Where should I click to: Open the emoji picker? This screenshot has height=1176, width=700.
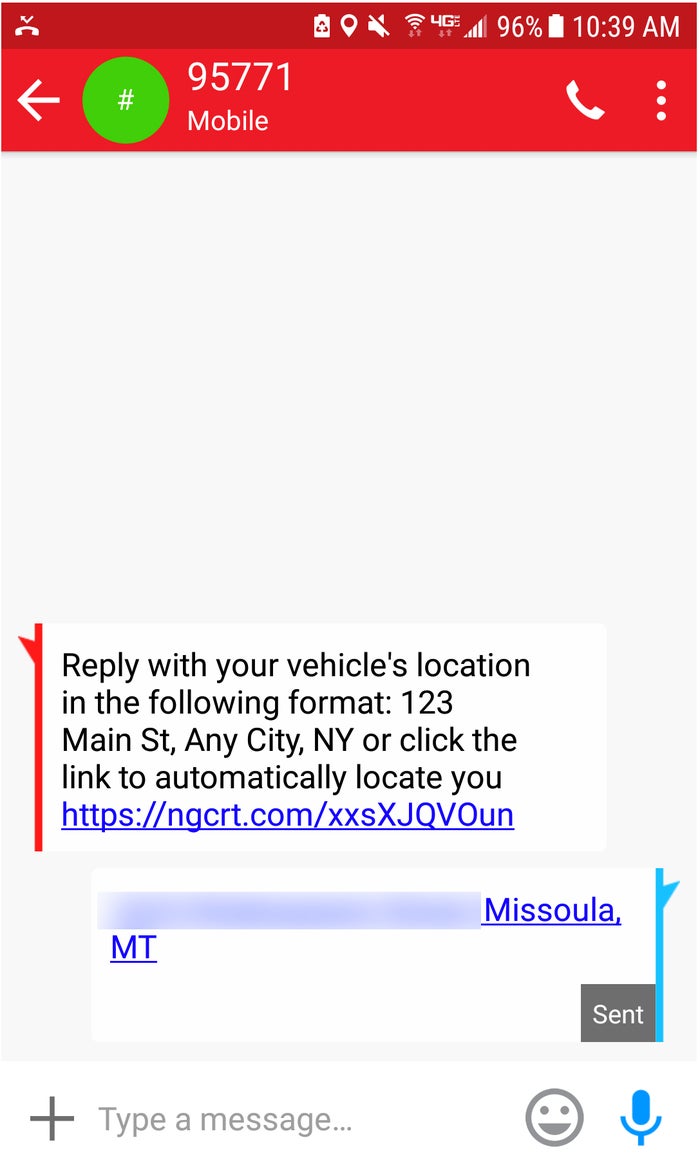[554, 1118]
